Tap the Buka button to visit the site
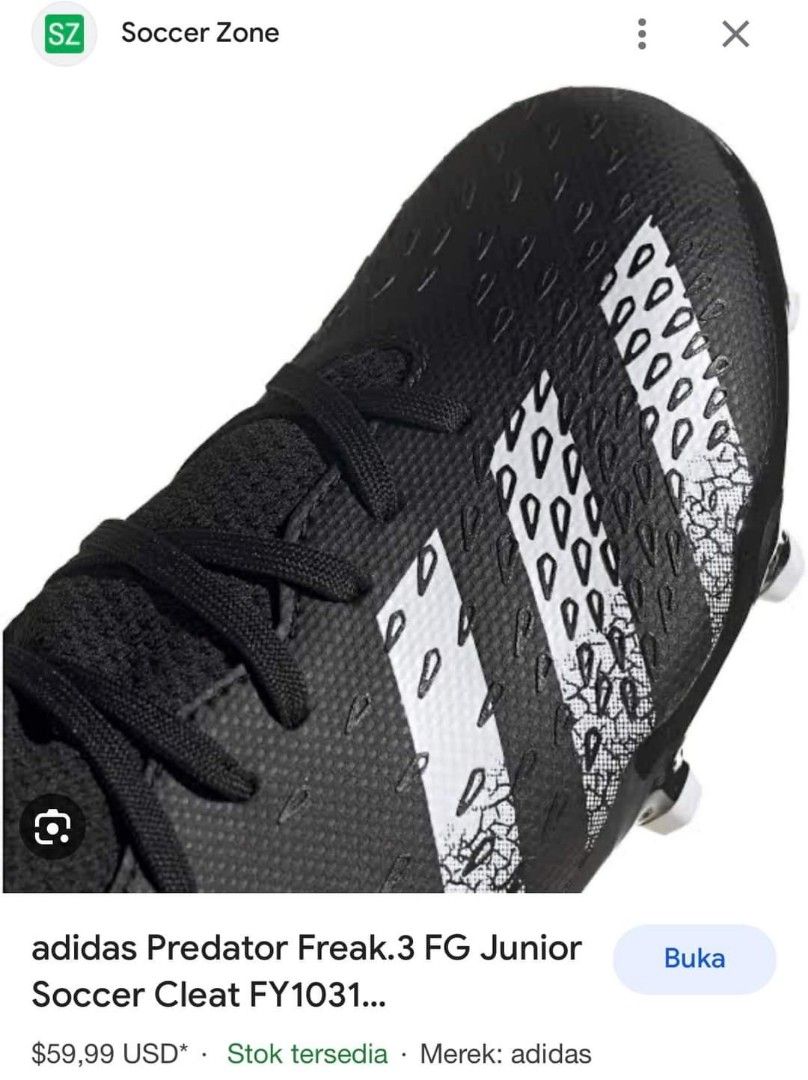This screenshot has width=808, height=1080. pyautogui.click(x=694, y=959)
